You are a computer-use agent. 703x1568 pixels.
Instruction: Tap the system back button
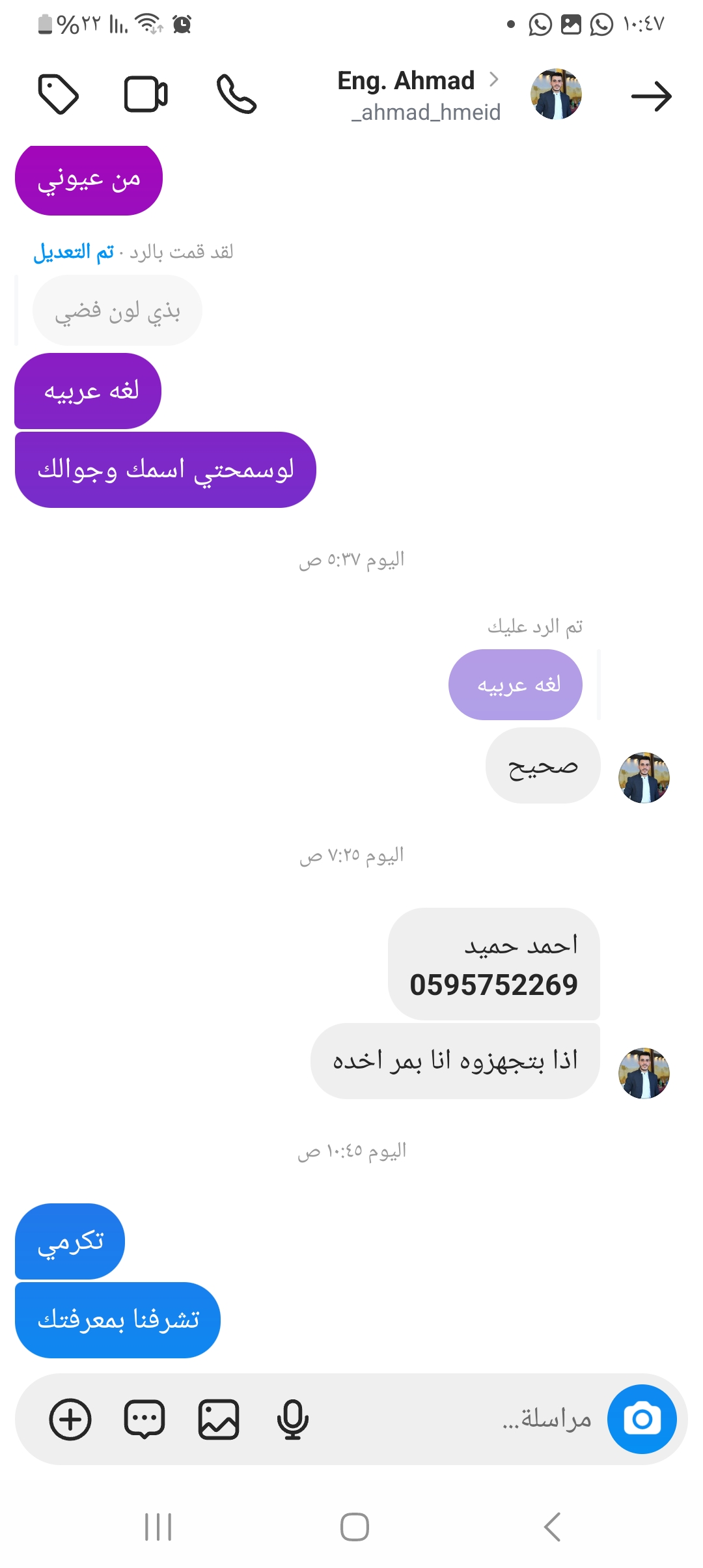click(552, 1526)
